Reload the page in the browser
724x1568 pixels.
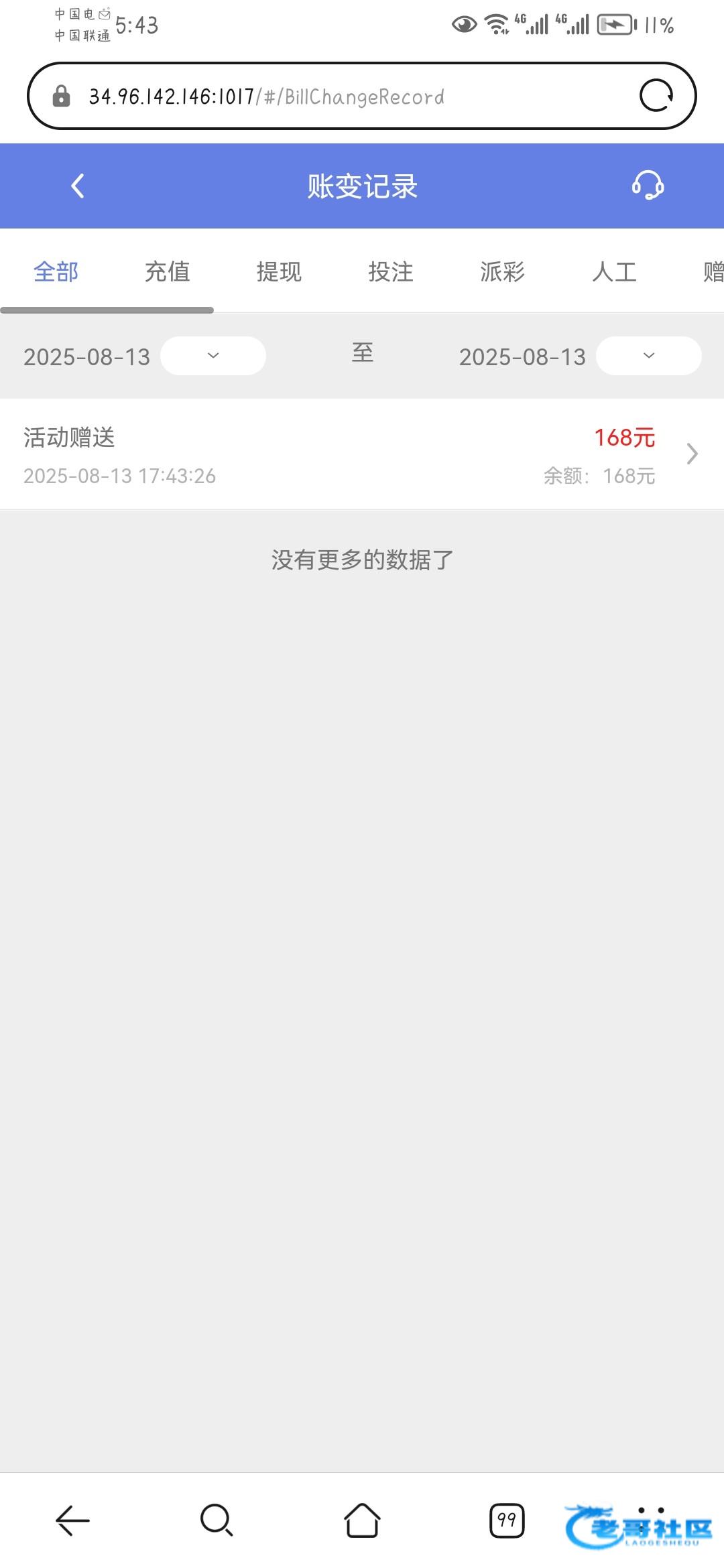656,96
